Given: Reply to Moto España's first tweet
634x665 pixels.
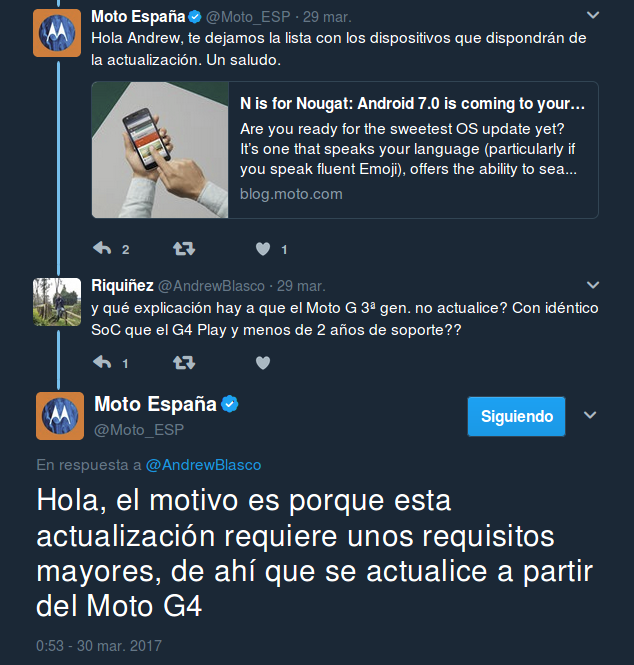Looking at the screenshot, I should click(x=101, y=249).
